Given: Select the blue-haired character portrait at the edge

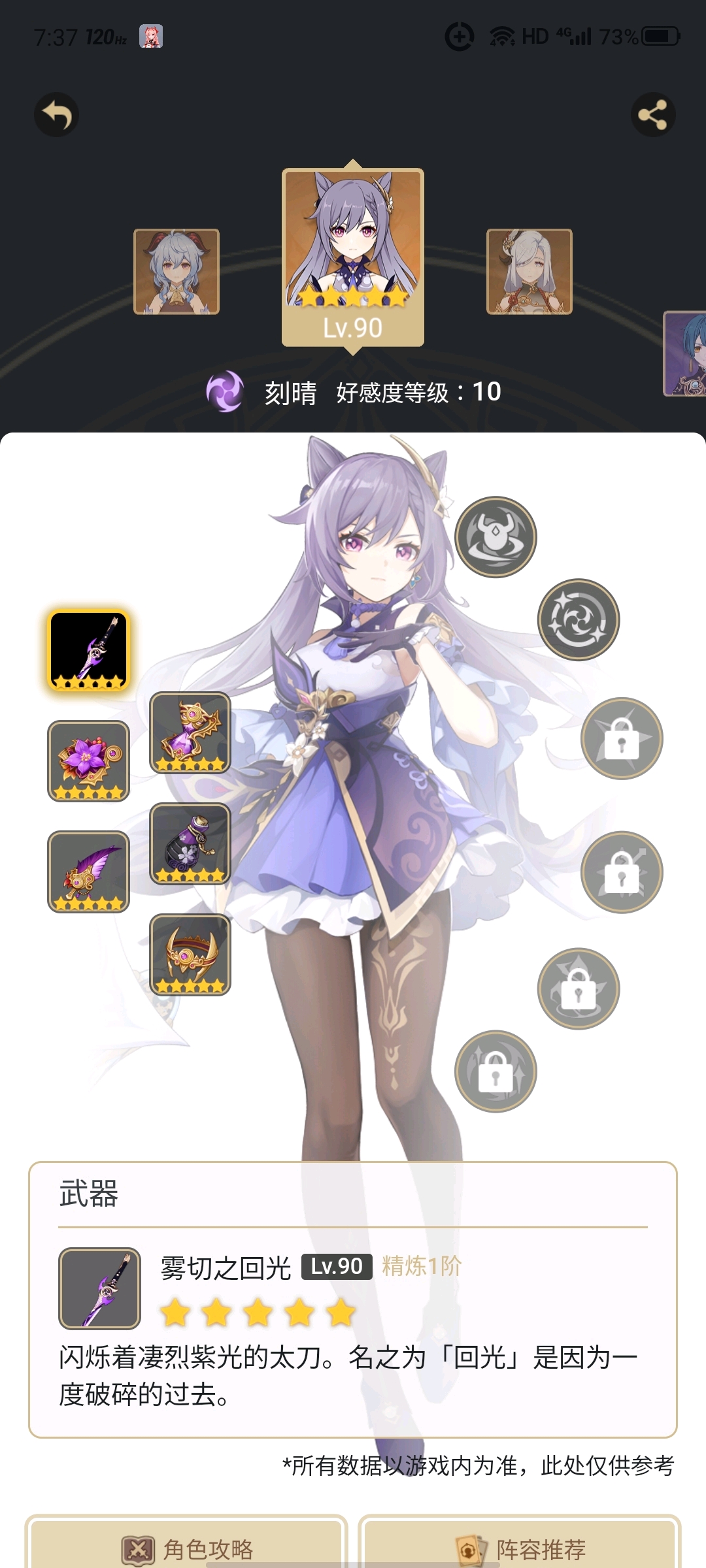Looking at the screenshot, I should [x=686, y=354].
